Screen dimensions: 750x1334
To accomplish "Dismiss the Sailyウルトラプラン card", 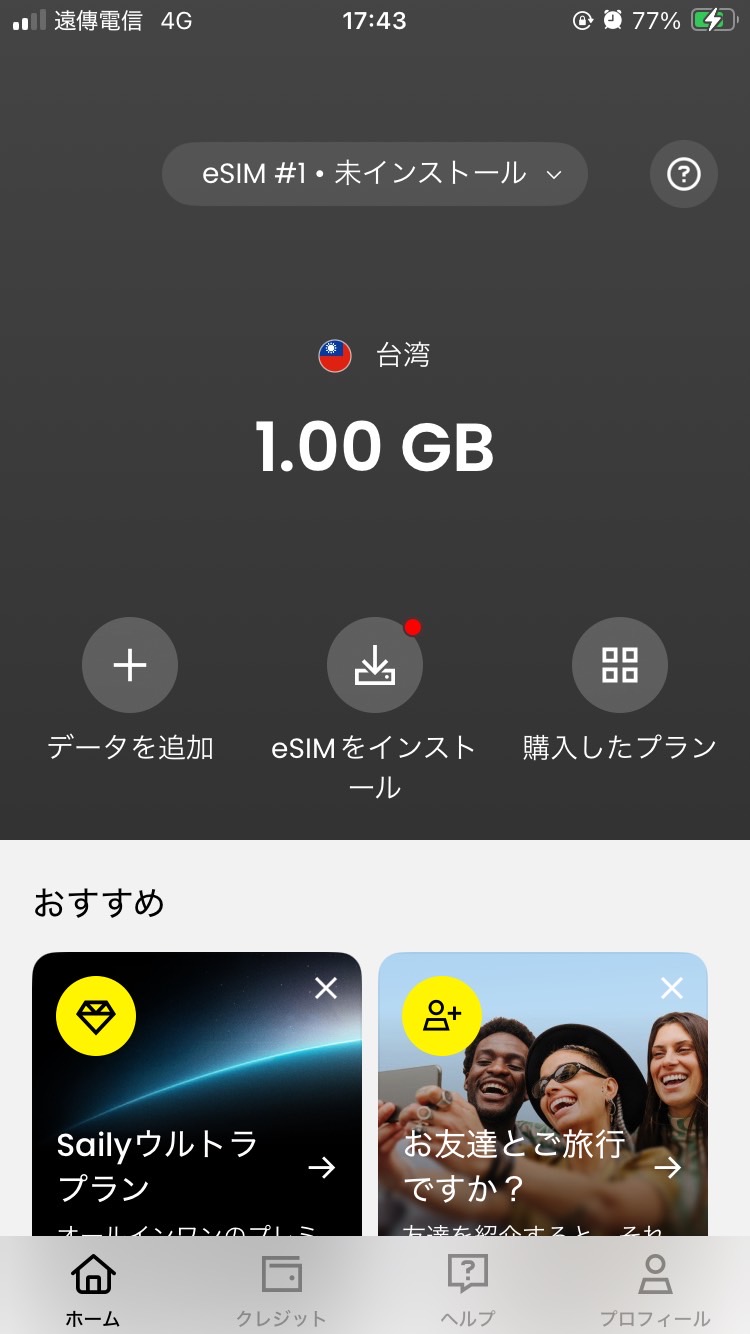I will click(326, 988).
